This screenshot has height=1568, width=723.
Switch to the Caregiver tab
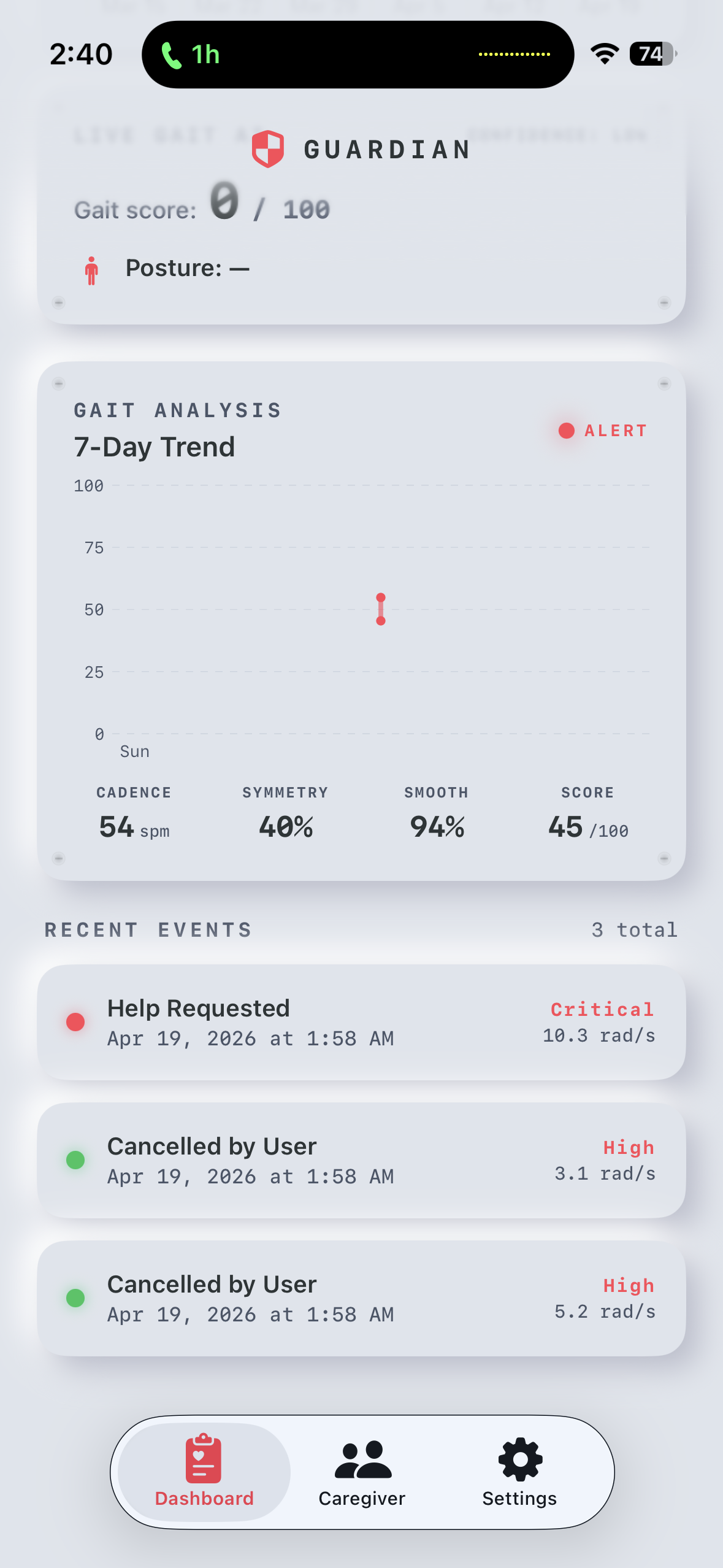(362, 1472)
